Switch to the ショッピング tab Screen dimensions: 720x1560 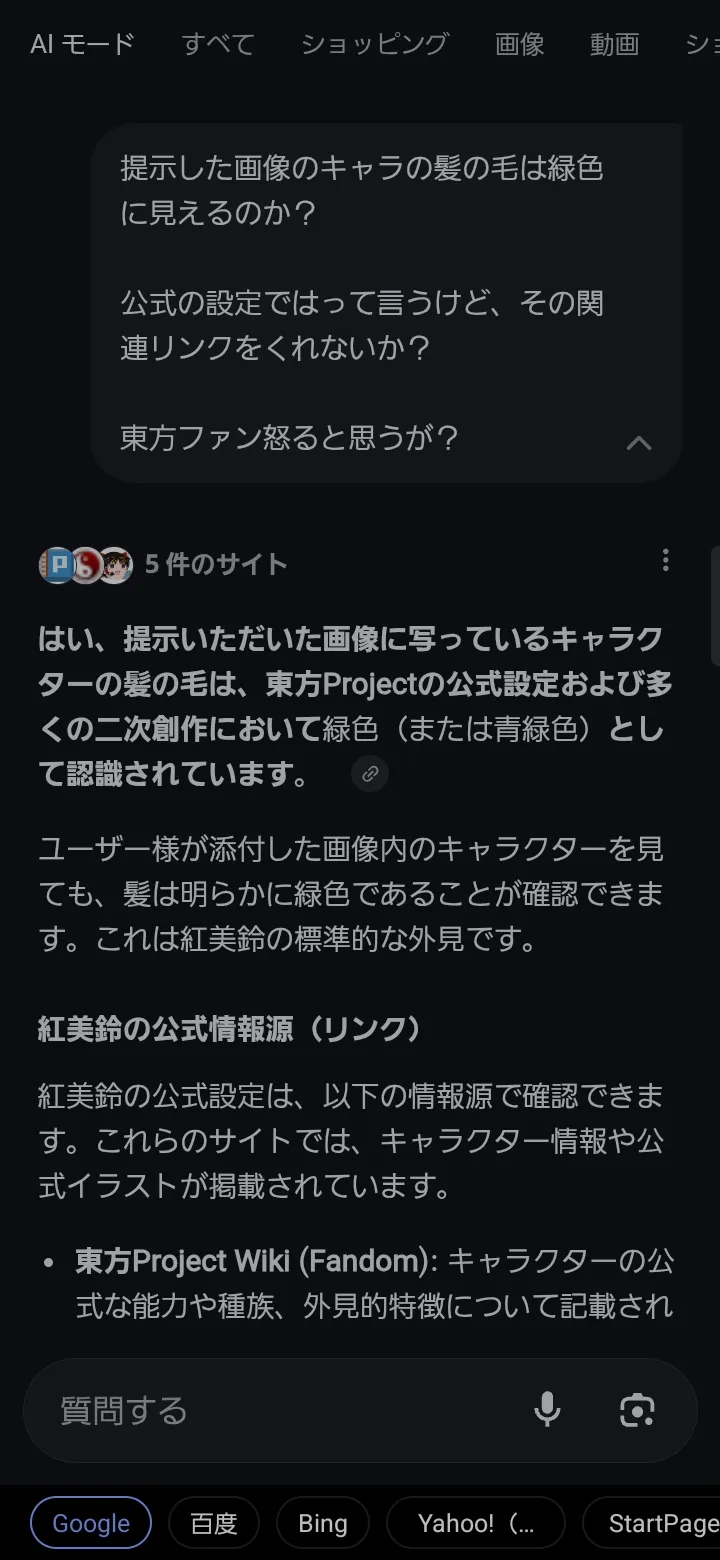(375, 44)
